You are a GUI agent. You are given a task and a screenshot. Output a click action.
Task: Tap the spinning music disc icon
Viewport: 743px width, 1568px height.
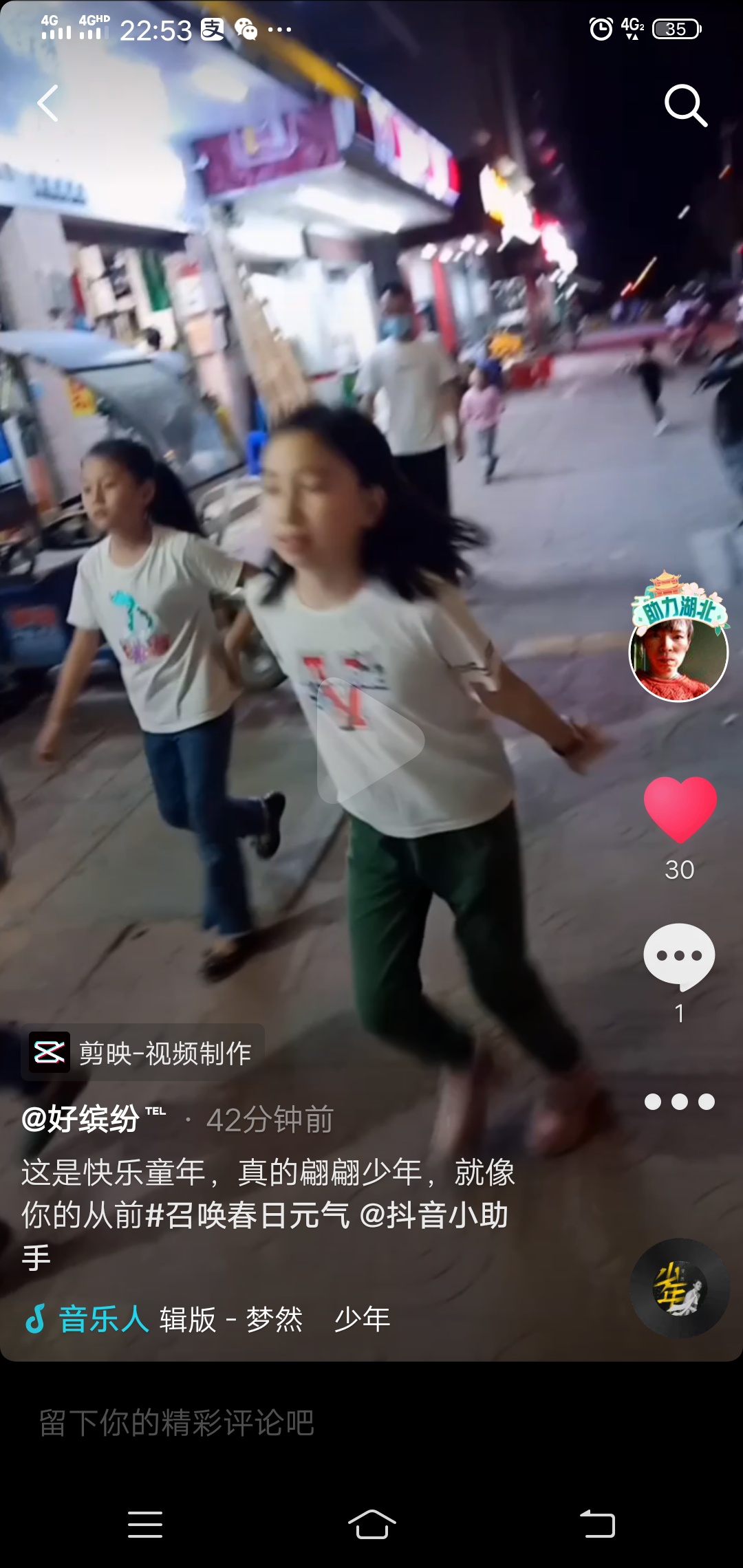[680, 1288]
